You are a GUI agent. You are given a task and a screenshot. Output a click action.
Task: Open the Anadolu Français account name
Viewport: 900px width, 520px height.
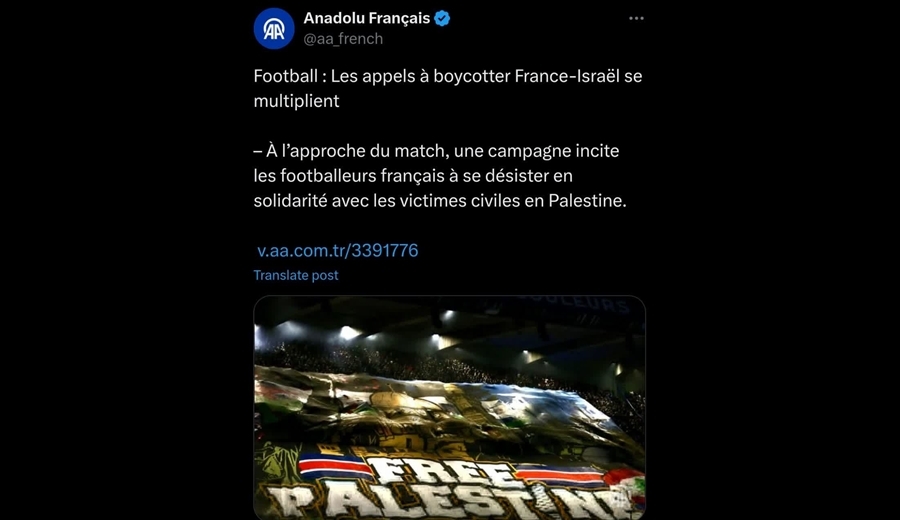tap(366, 18)
